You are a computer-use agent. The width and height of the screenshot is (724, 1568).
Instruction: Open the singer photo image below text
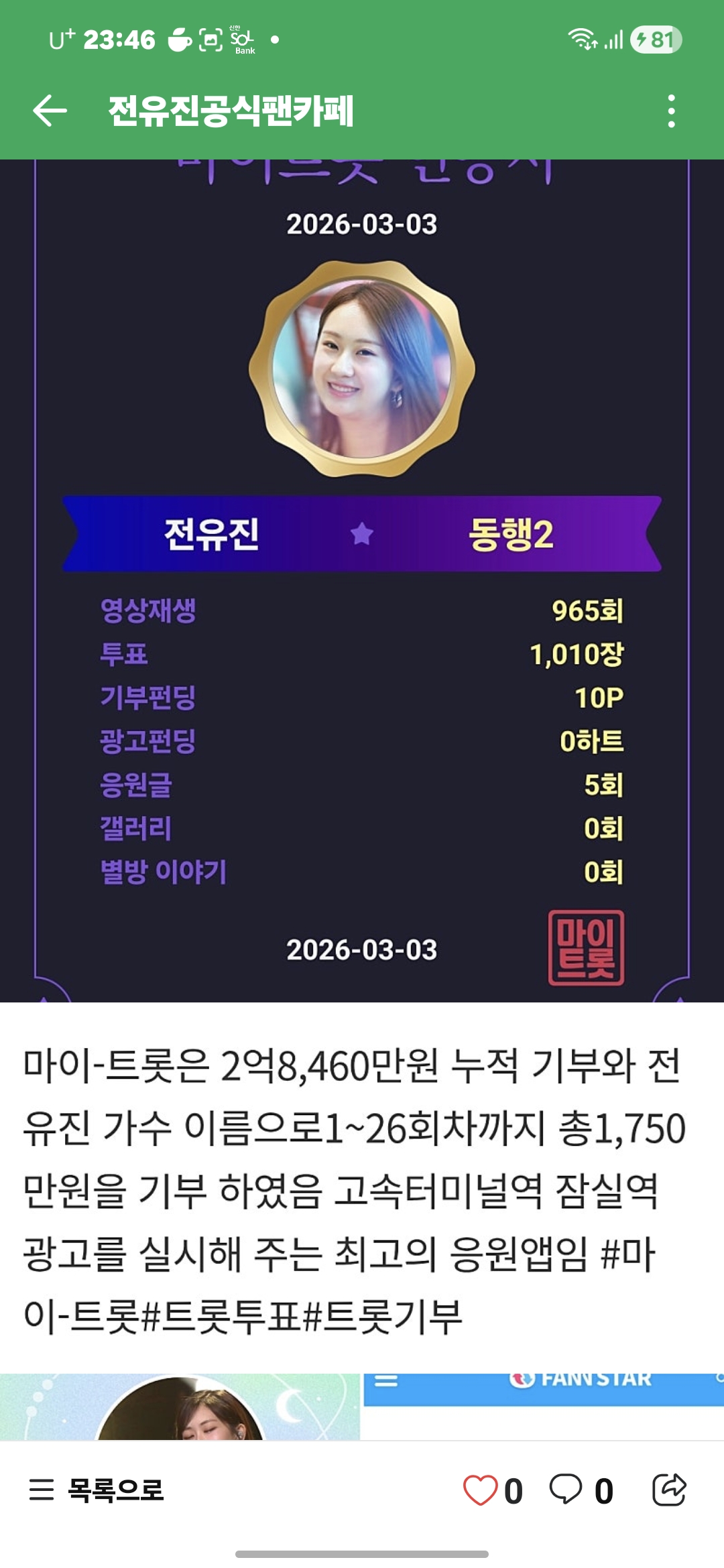(180, 1407)
